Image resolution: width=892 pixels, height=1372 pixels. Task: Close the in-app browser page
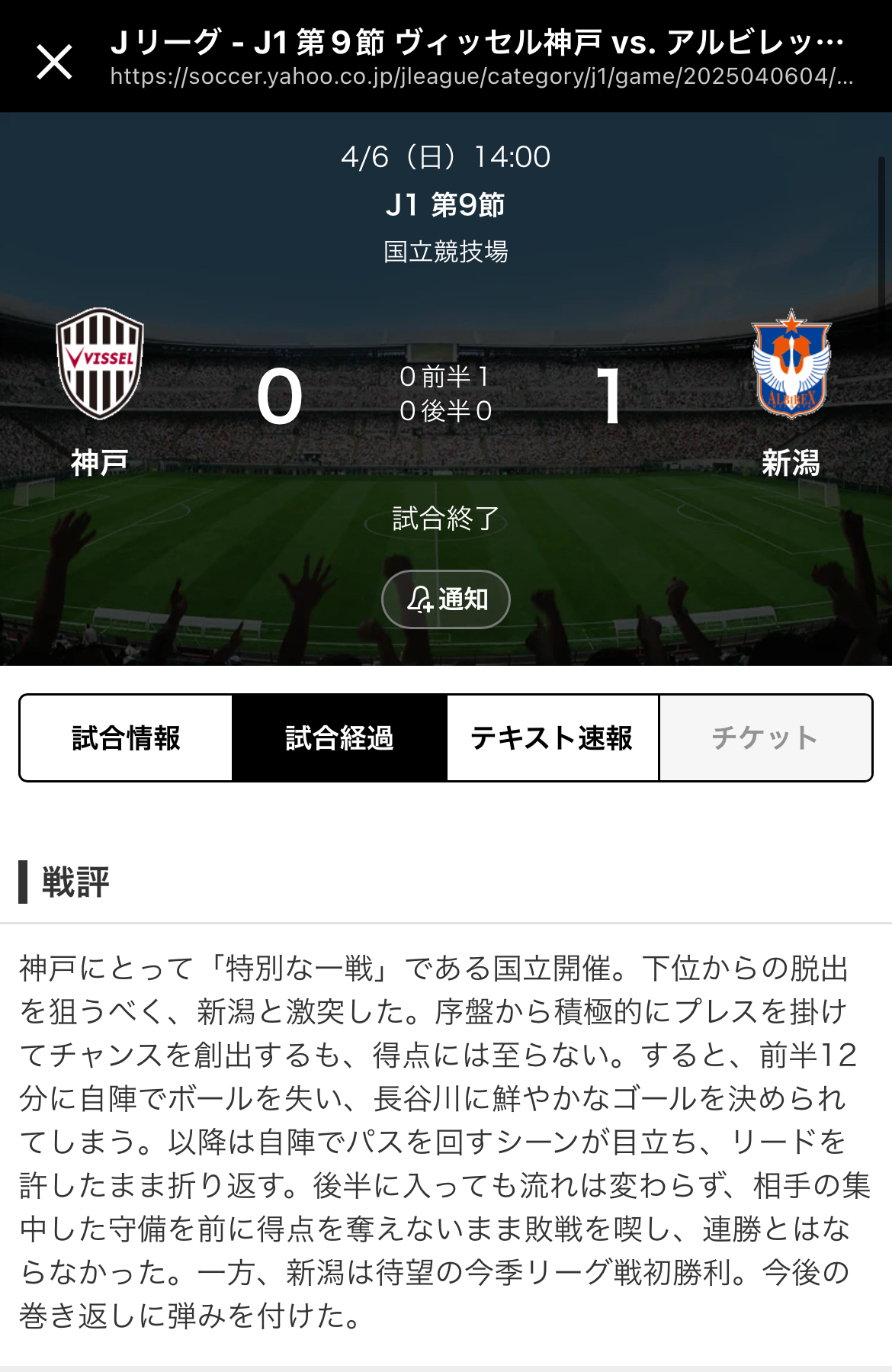pos(54,61)
